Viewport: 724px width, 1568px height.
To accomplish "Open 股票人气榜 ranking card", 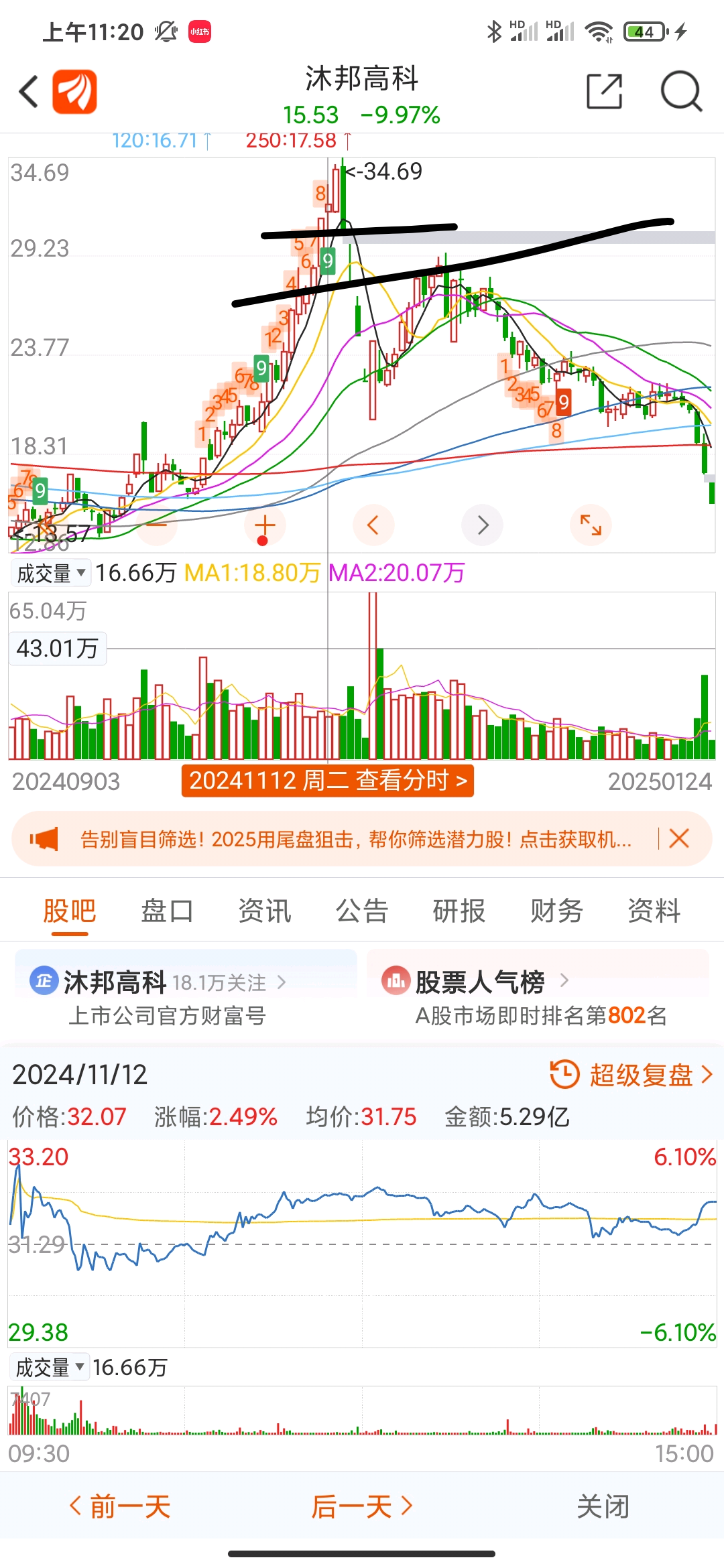I will point(538,996).
